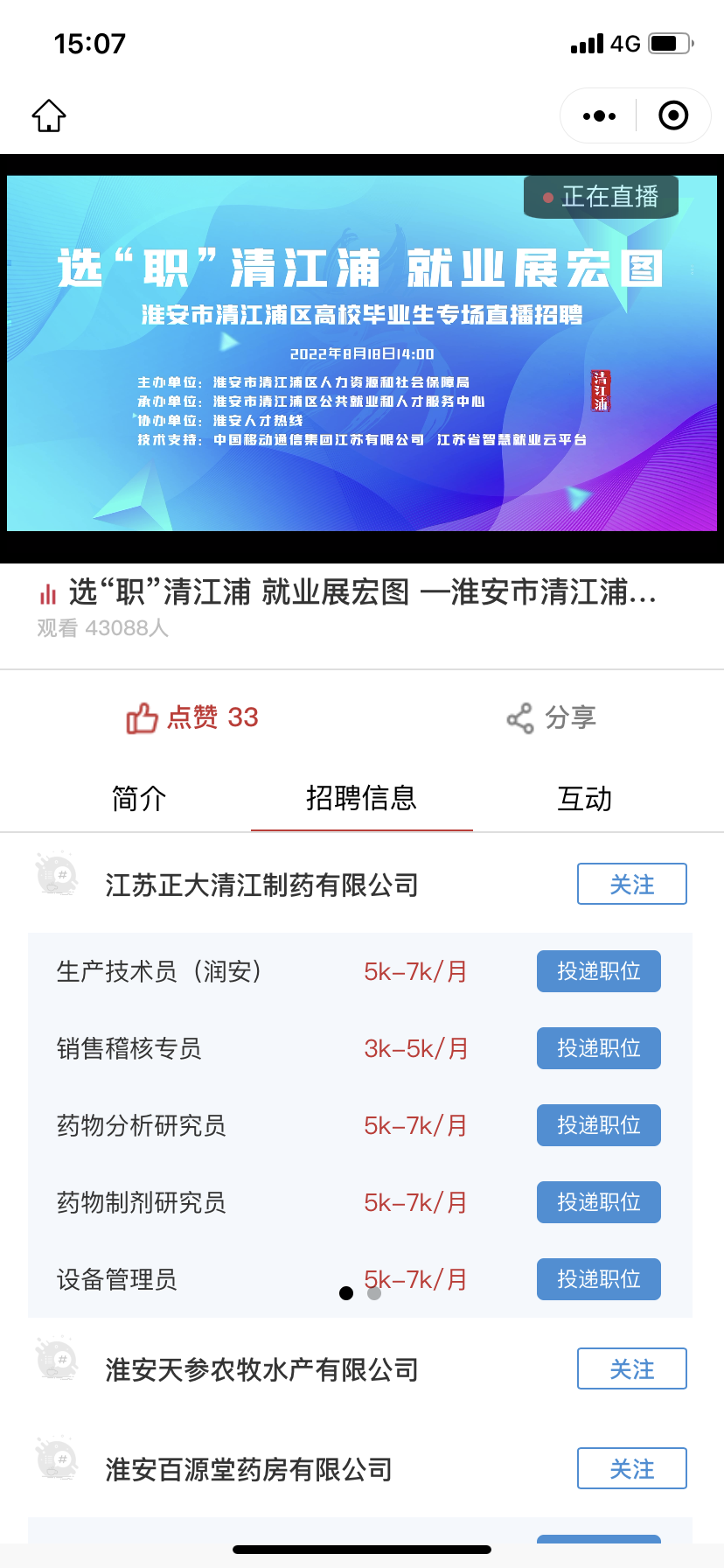Apply for the 设备管理员 role
Image resolution: width=724 pixels, height=1568 pixels.
(x=598, y=1279)
